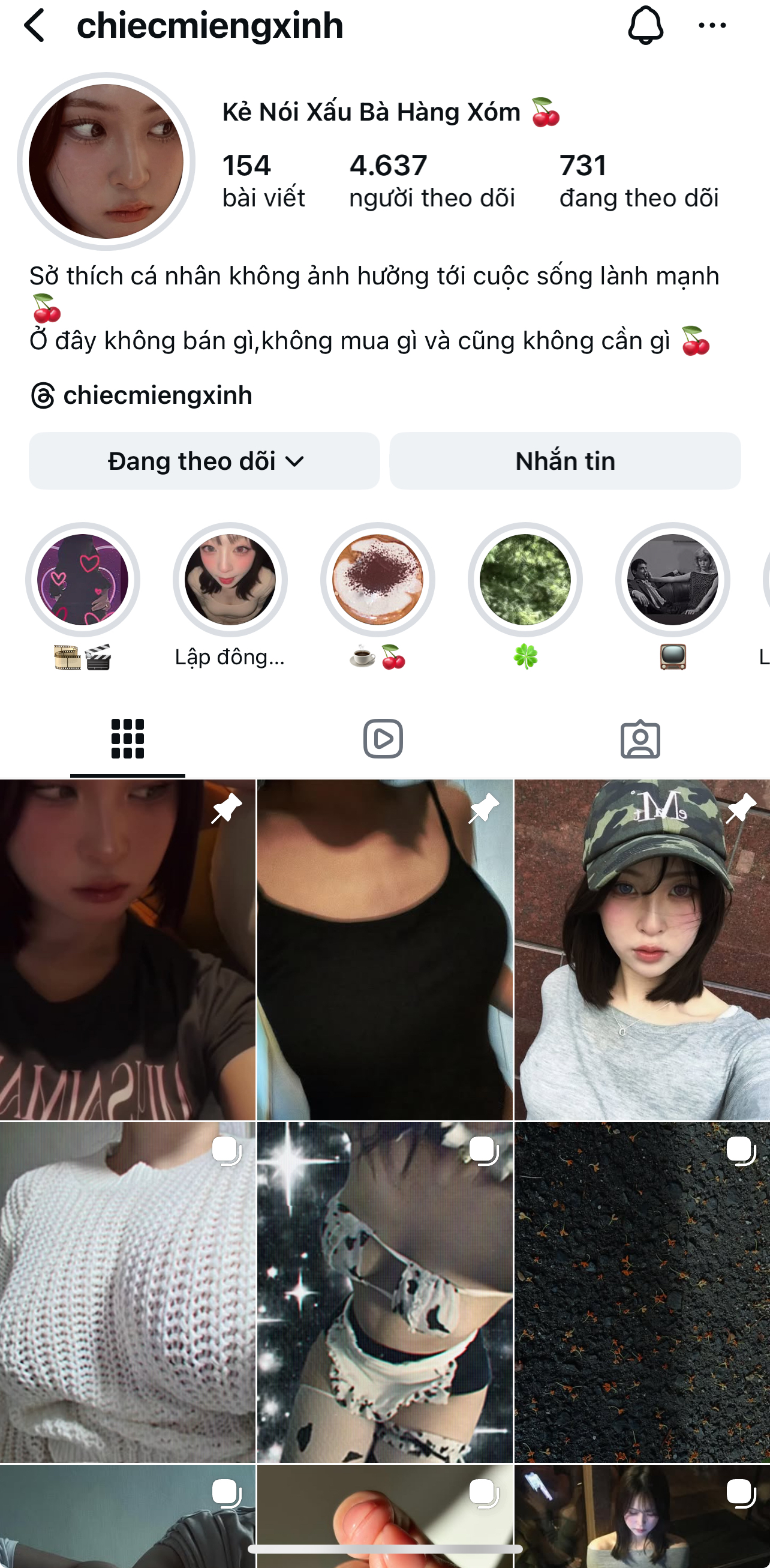
Task: Go back using the top-left arrow
Action: 35,26
